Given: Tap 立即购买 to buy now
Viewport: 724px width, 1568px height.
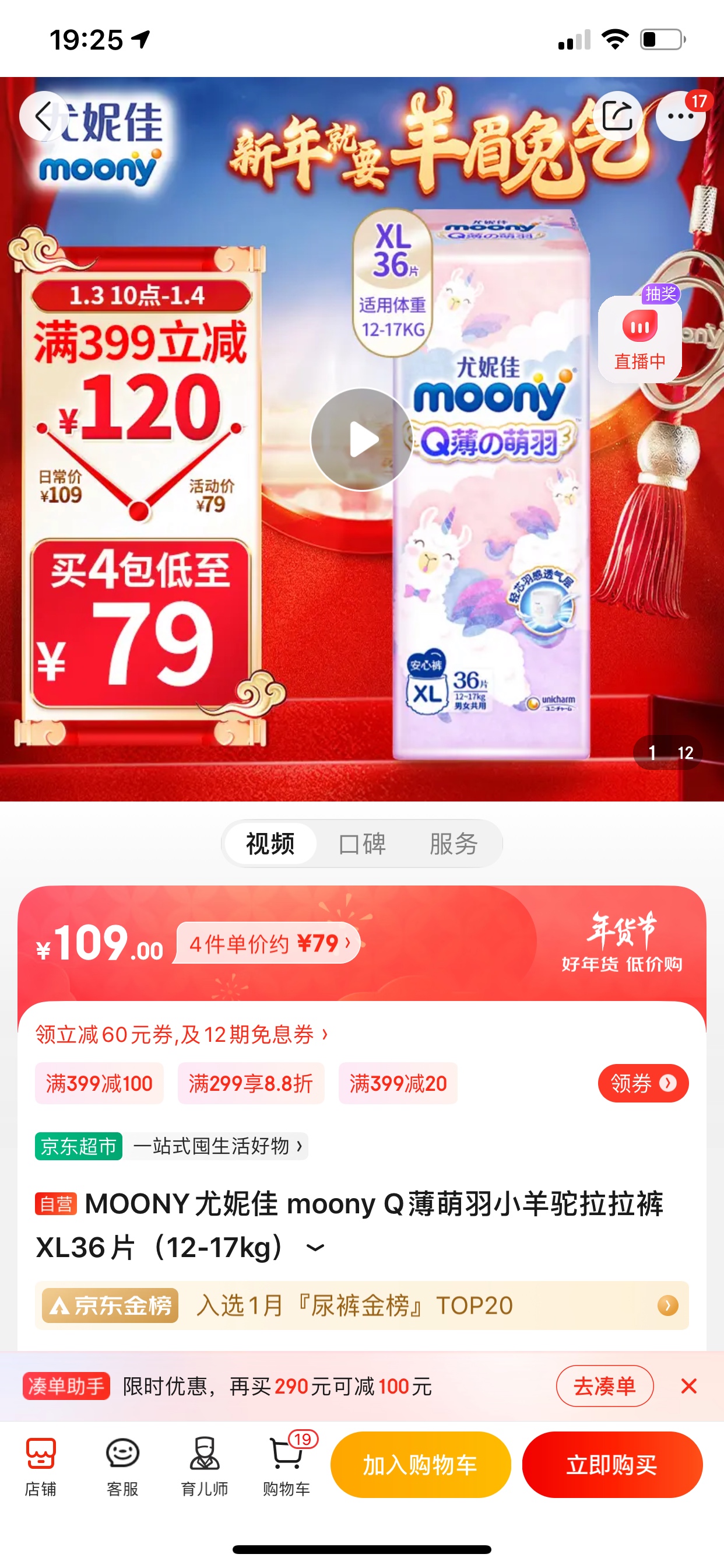Looking at the screenshot, I should (x=611, y=1464).
